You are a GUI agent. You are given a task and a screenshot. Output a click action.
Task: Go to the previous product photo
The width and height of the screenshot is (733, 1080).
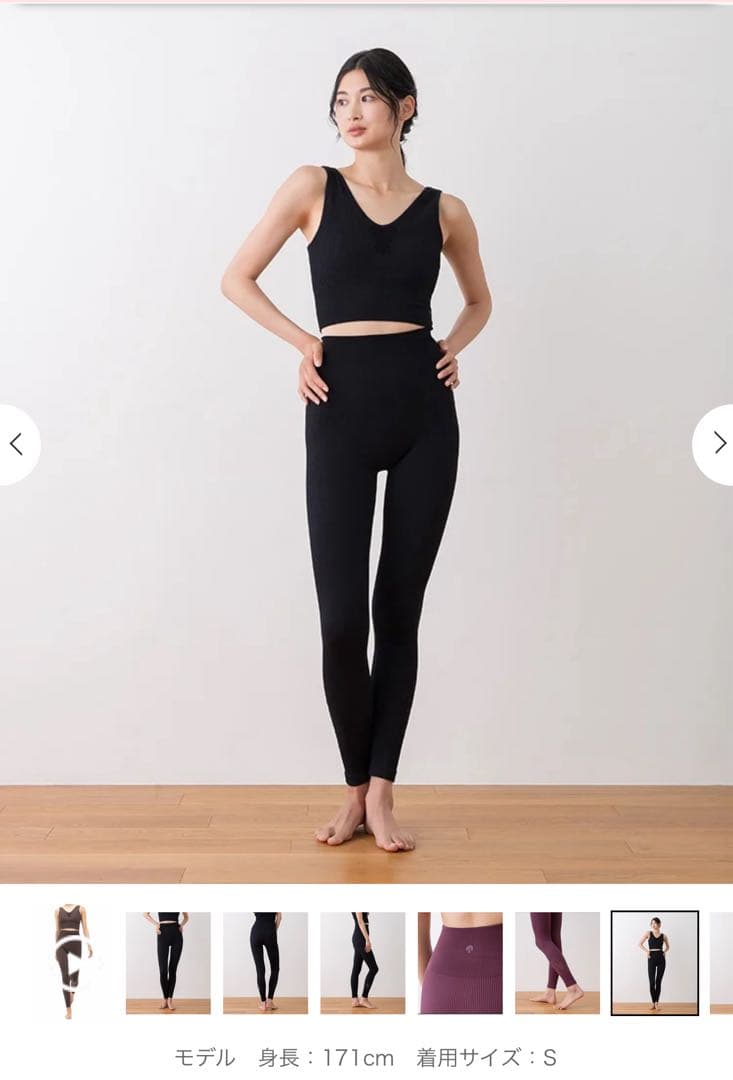(x=16, y=444)
